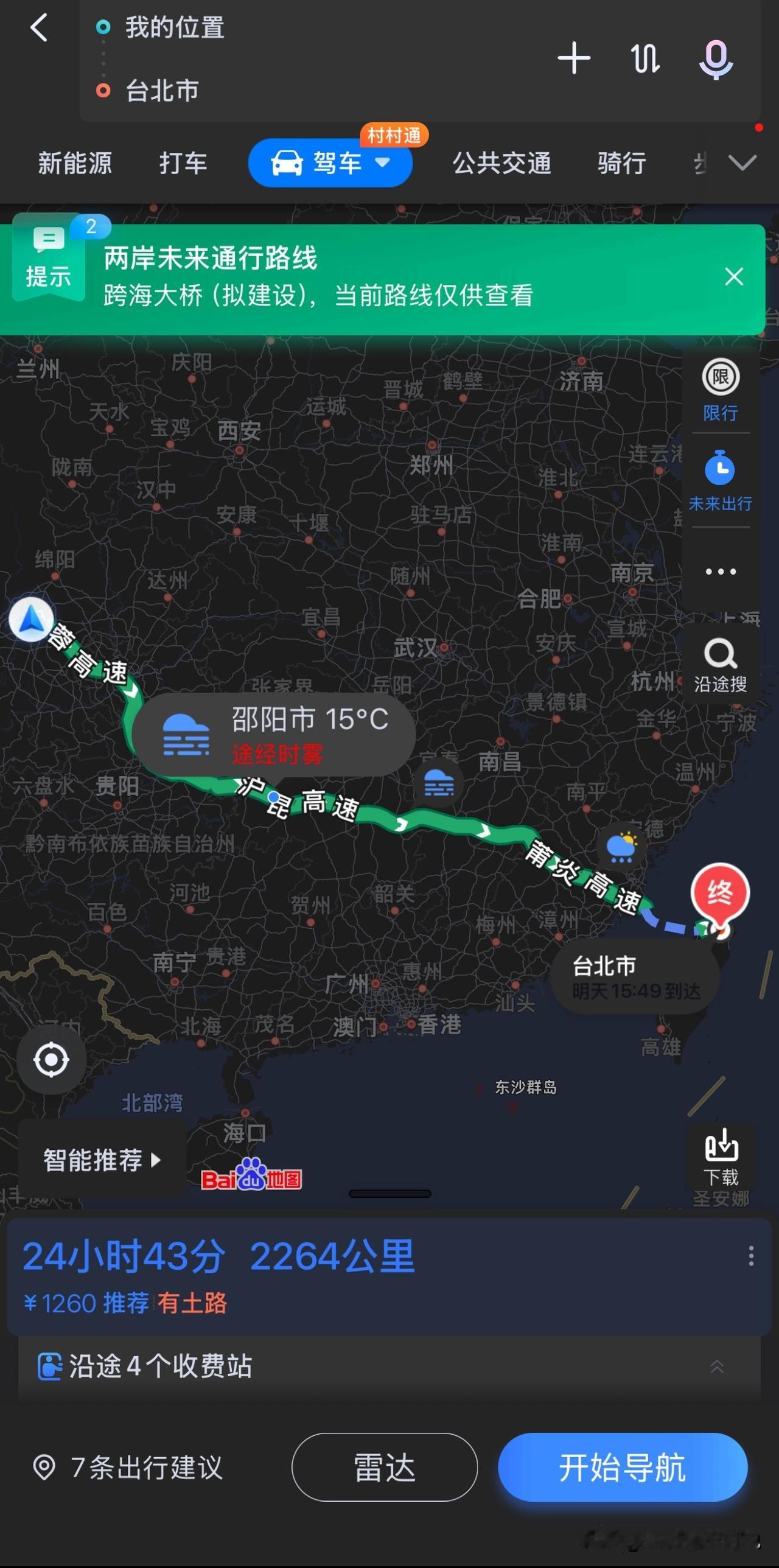Screen dimensions: 779x1568
Task: Add a waypoint with the plus icon
Action: tap(573, 59)
